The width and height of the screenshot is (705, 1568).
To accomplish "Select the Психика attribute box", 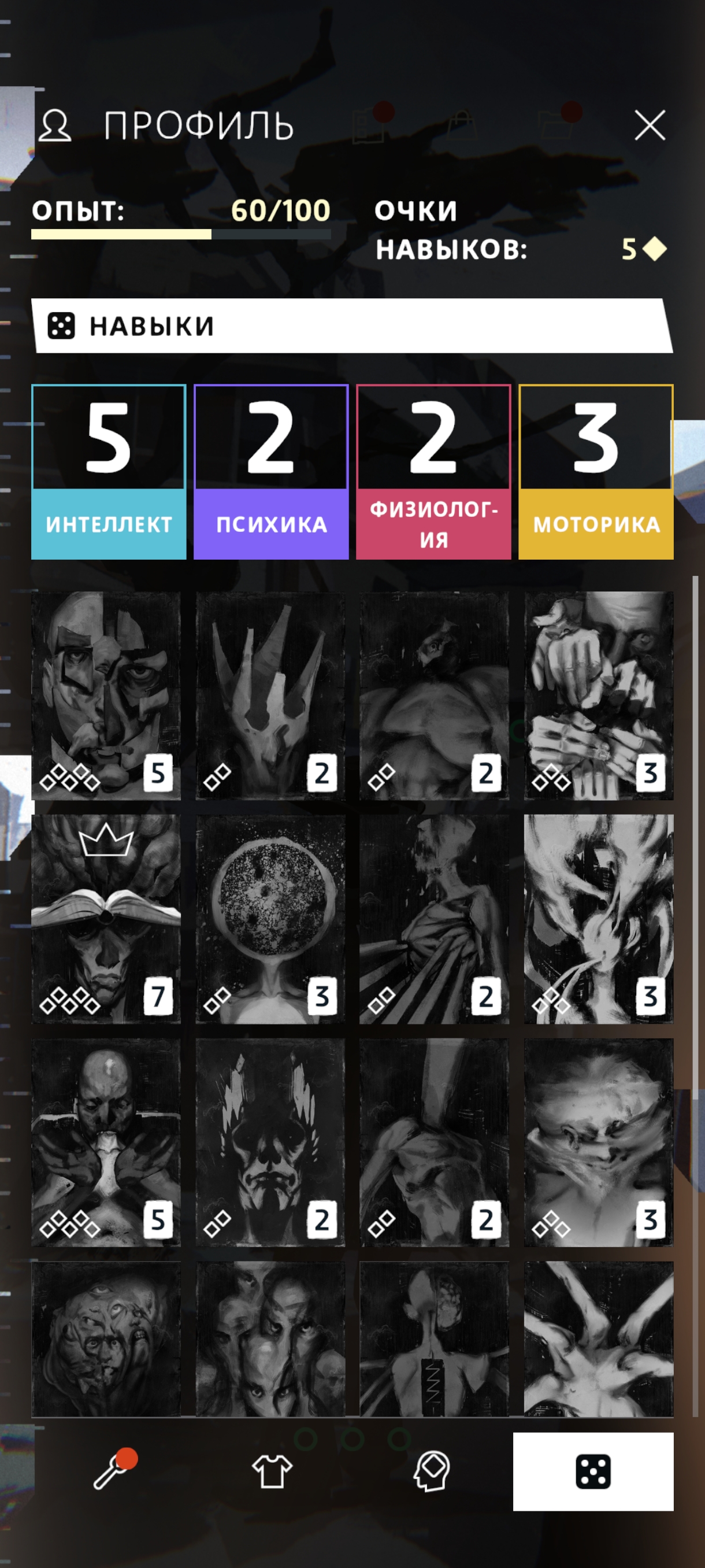I will (270, 472).
